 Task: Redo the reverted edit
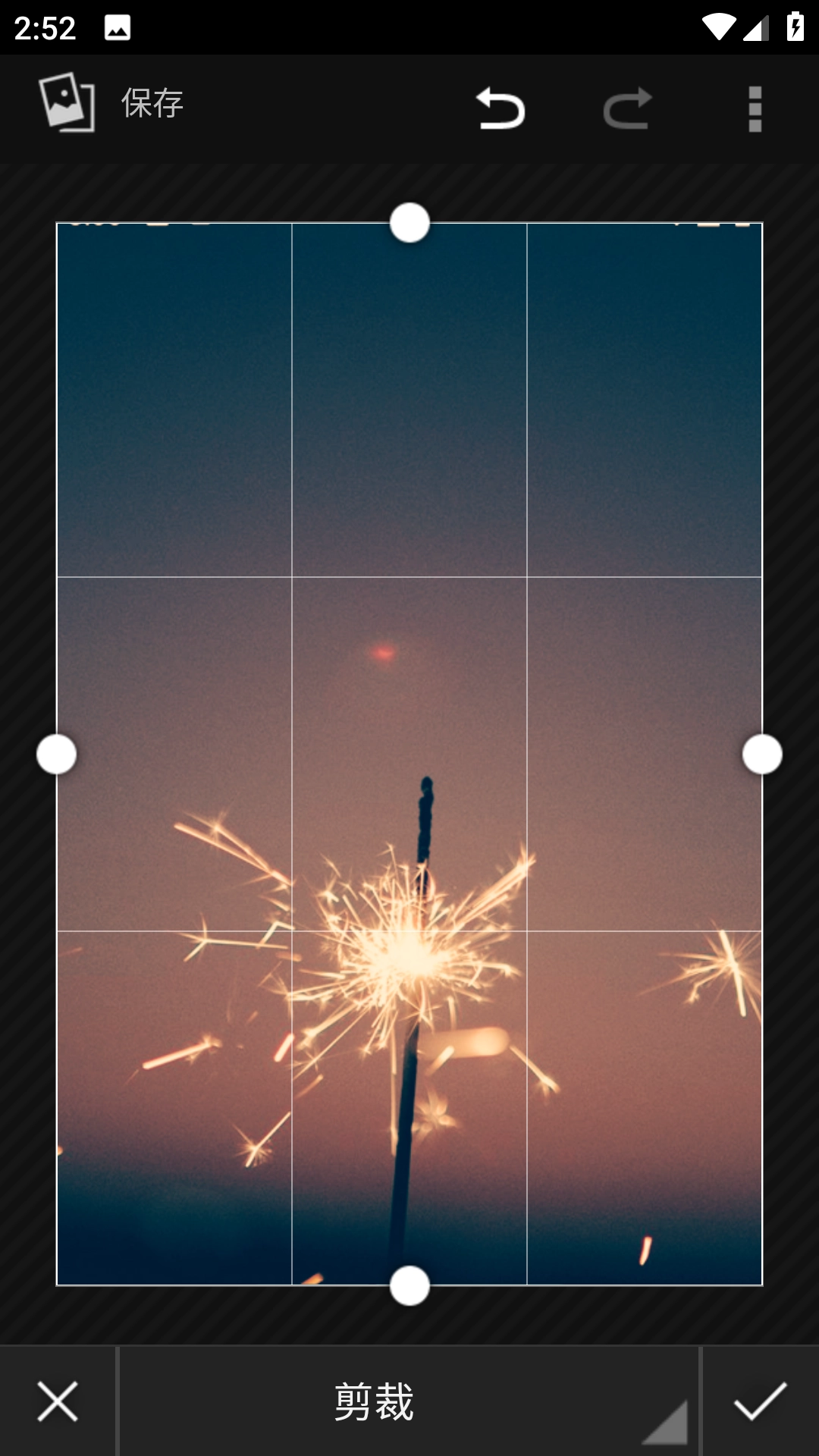(x=627, y=108)
